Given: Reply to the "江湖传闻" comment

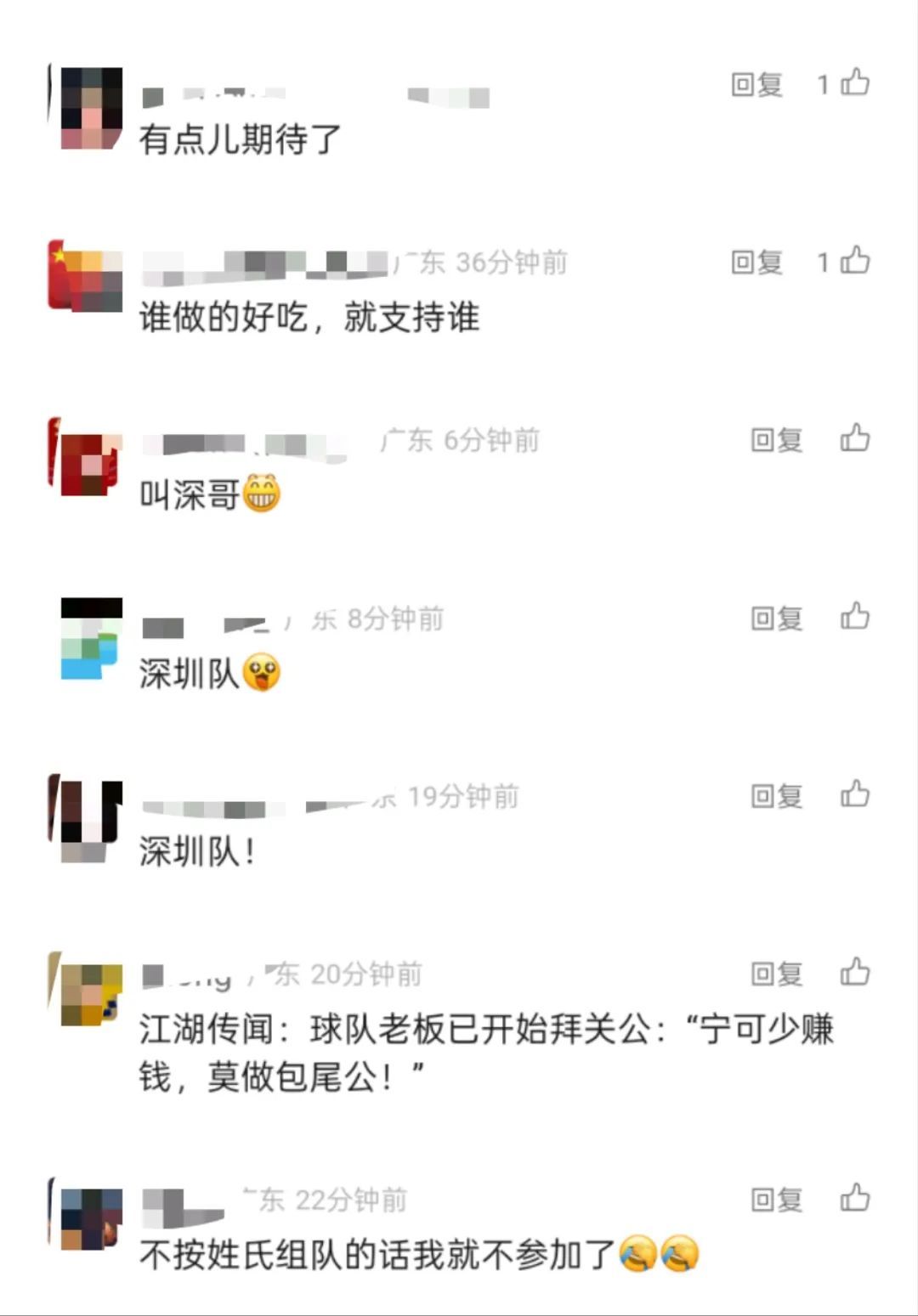Looking at the screenshot, I should (x=776, y=974).
